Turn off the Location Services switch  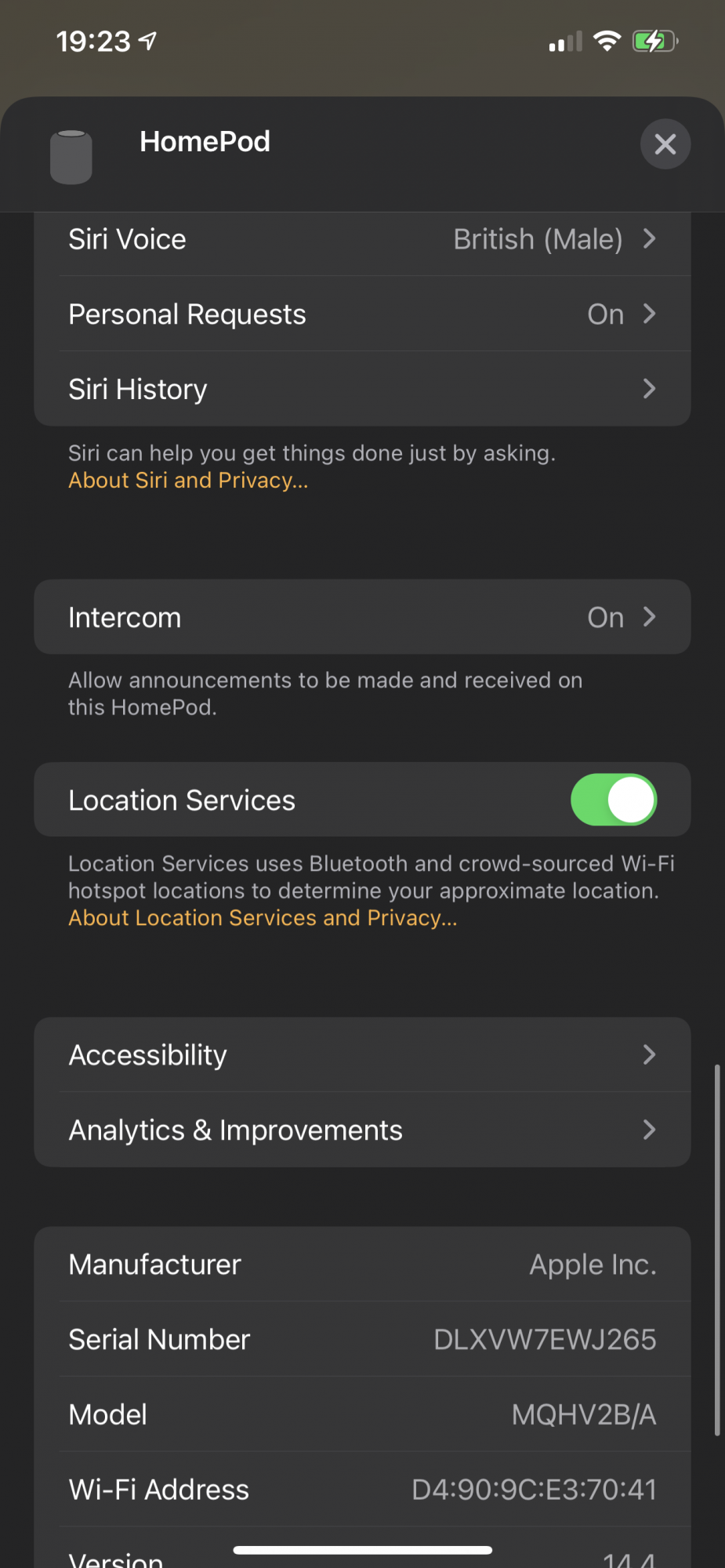coord(613,800)
